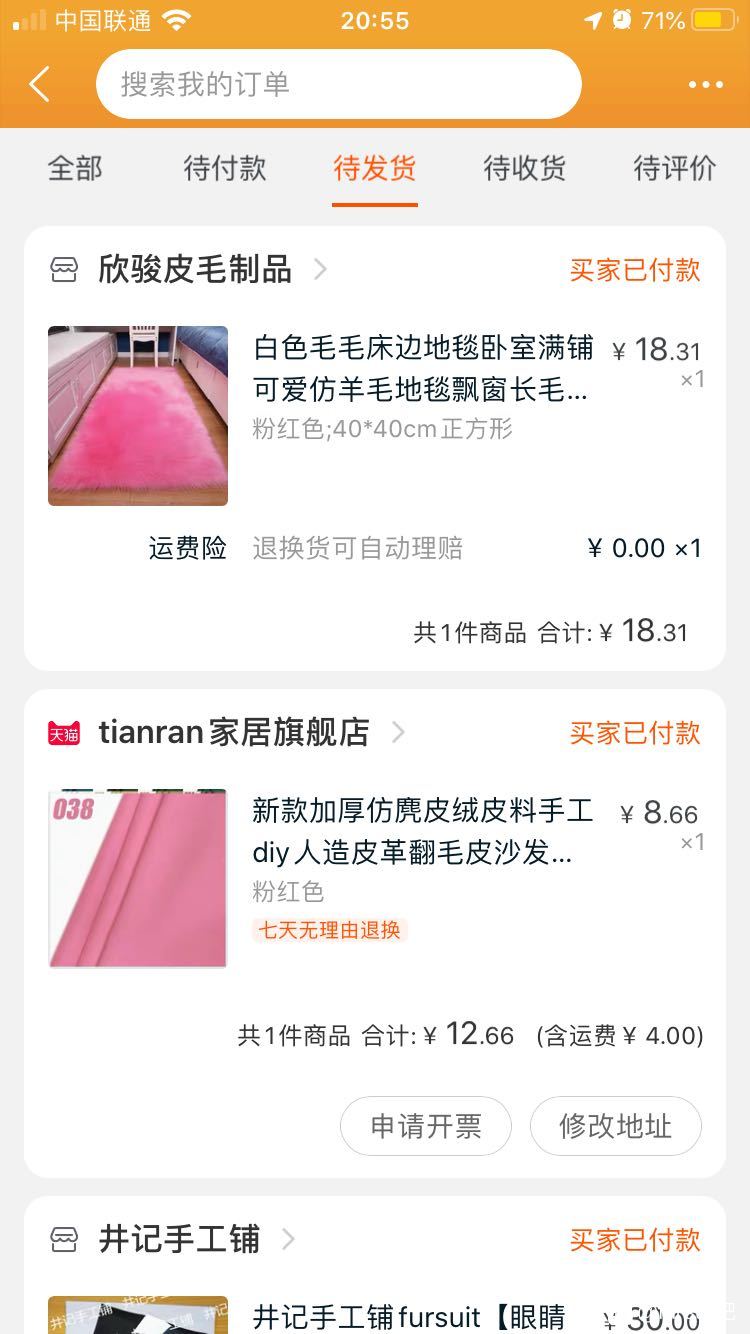The width and height of the screenshot is (750, 1334).
Task: Visit the tianran家居旗舰店 store
Action: [x=234, y=733]
